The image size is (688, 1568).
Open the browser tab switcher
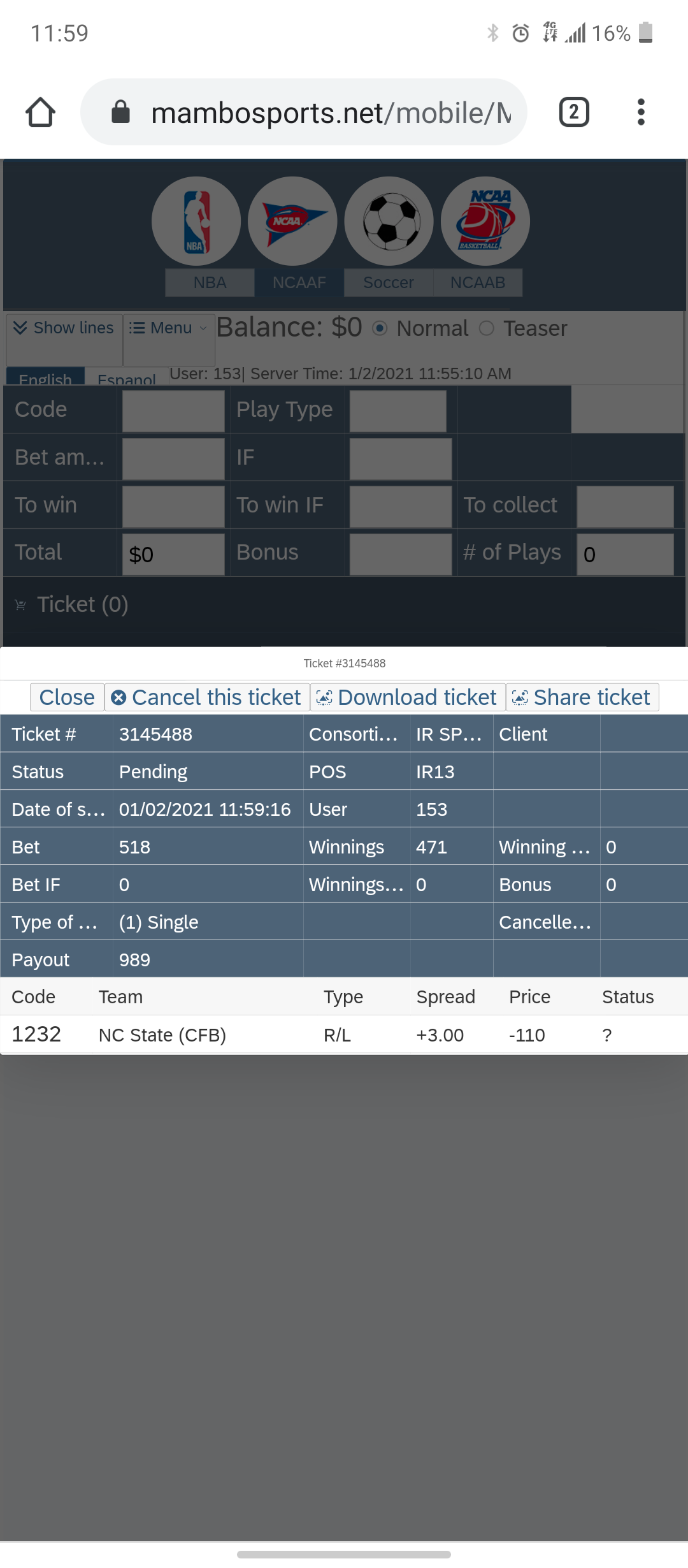pyautogui.click(x=574, y=112)
